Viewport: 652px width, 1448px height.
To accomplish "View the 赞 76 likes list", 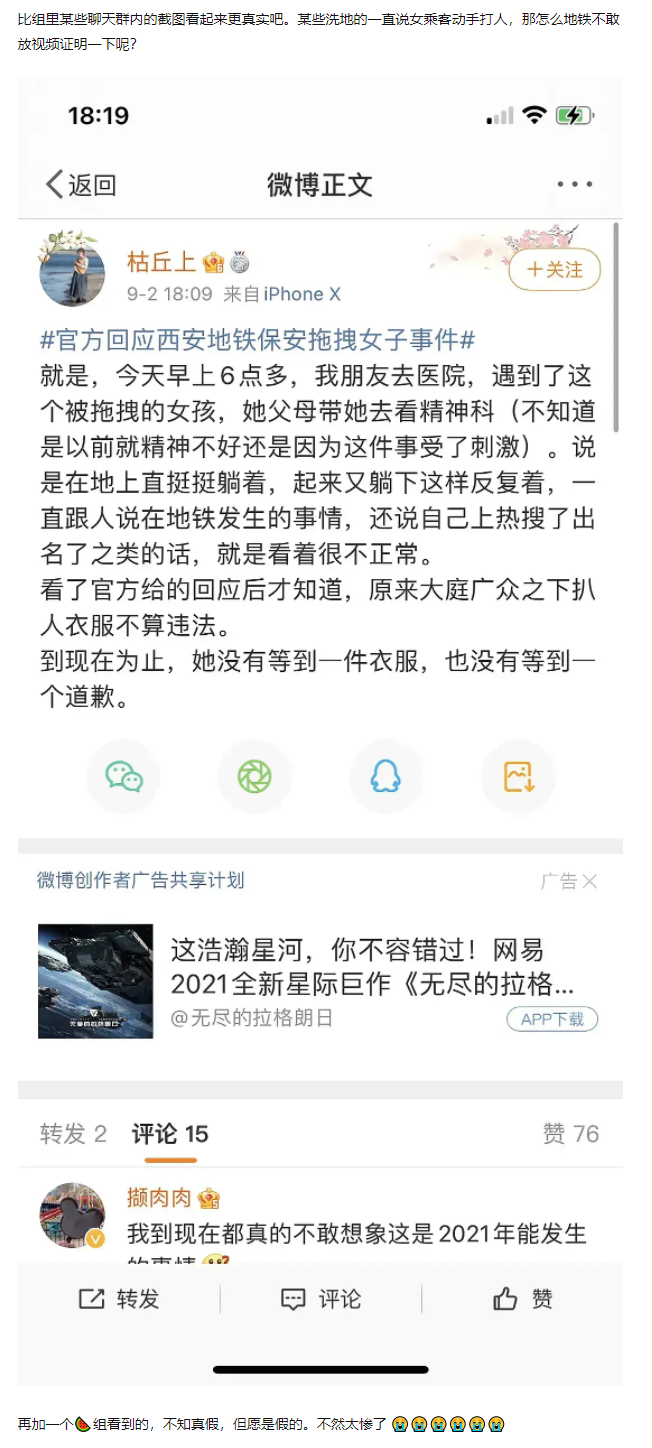I will (571, 1134).
